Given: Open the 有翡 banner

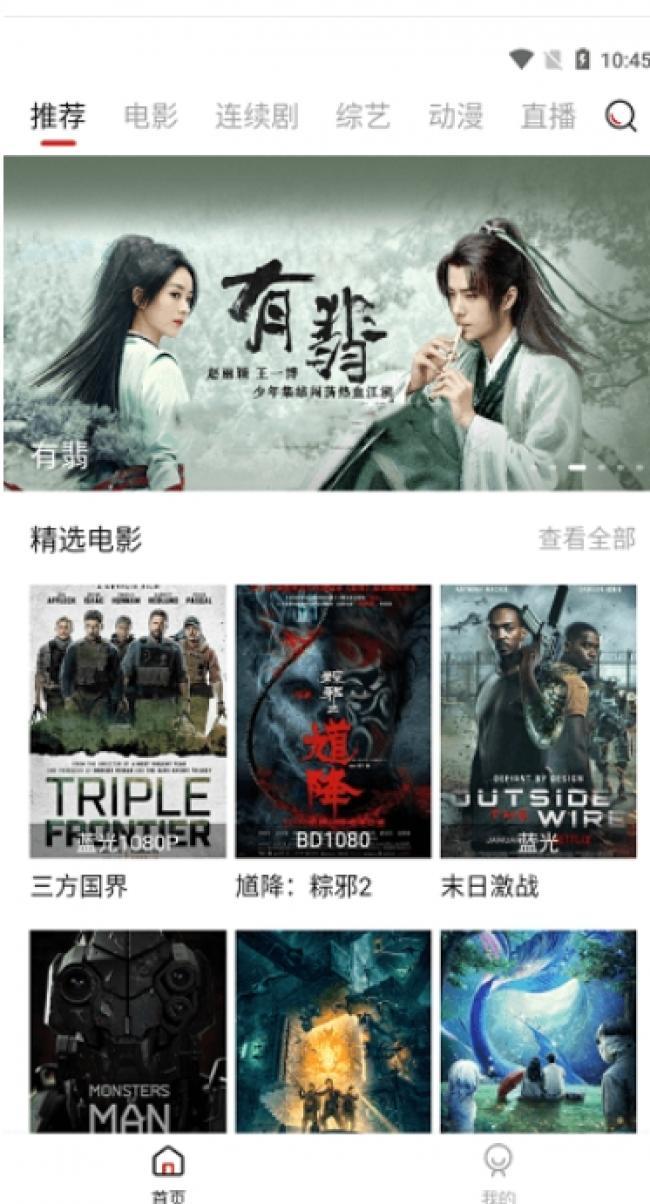Looking at the screenshot, I should tap(325, 323).
